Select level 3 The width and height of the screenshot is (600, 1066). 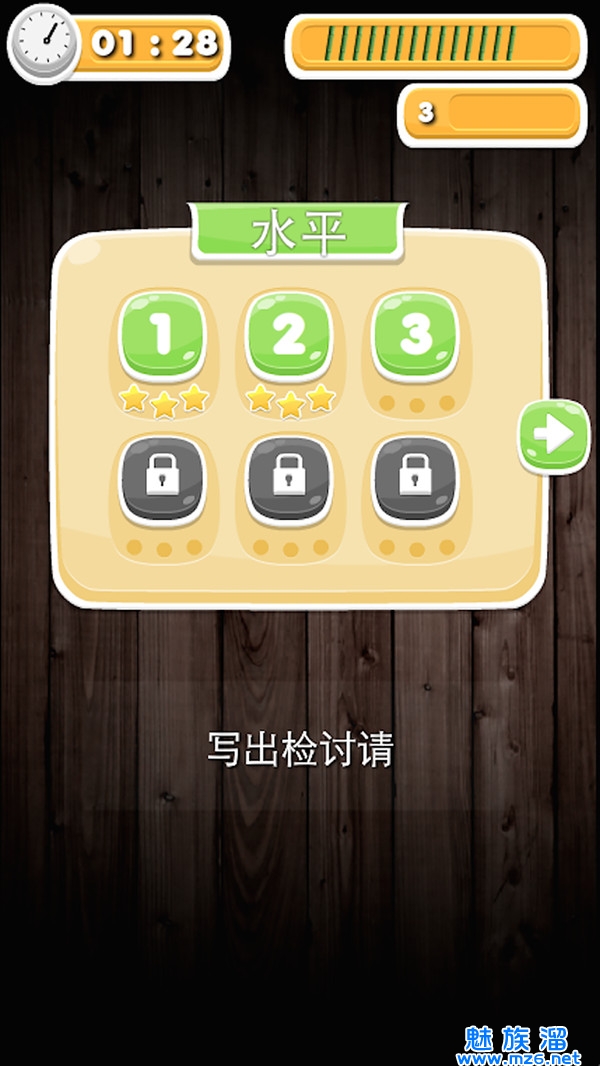pyautogui.click(x=415, y=335)
